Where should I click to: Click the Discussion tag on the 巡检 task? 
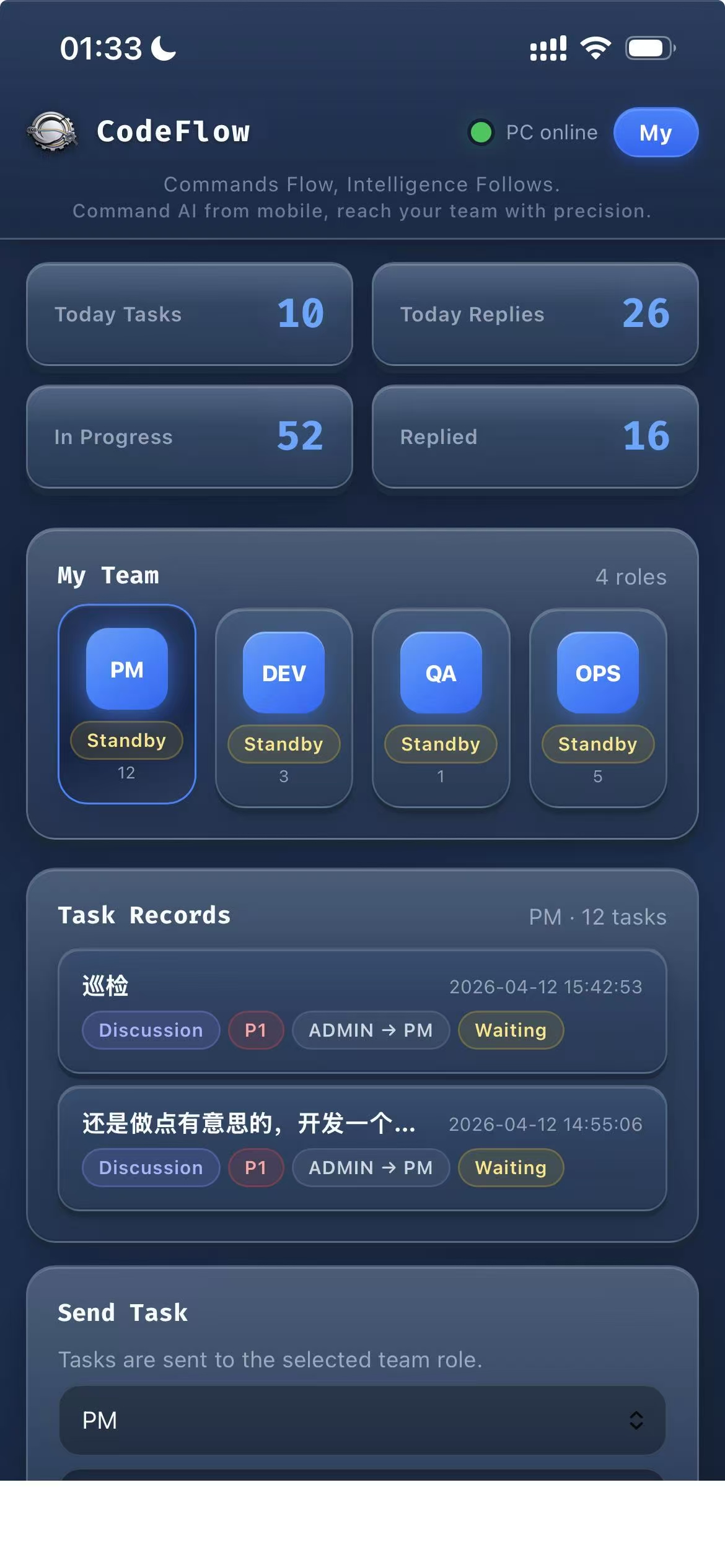tap(151, 1030)
